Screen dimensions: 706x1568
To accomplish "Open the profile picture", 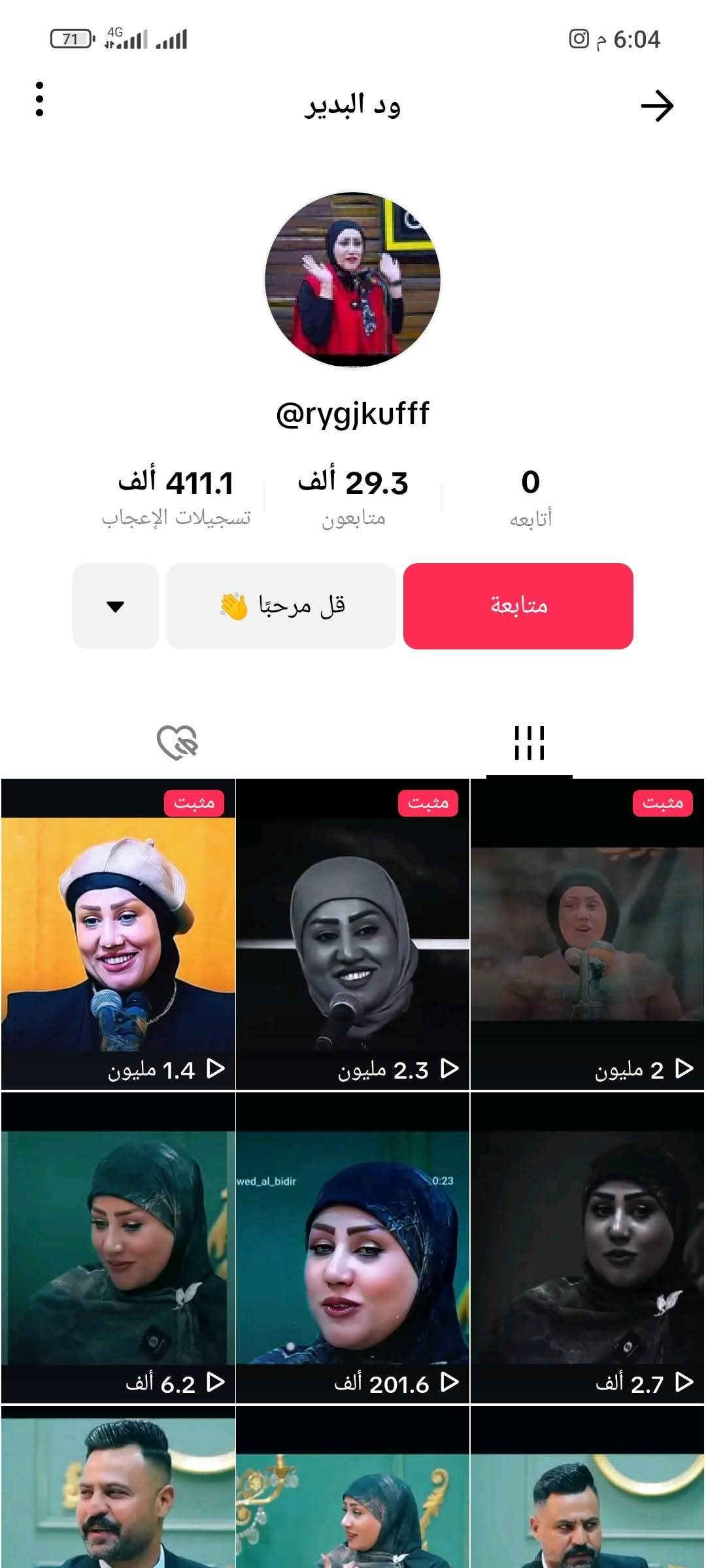I will pos(352,280).
